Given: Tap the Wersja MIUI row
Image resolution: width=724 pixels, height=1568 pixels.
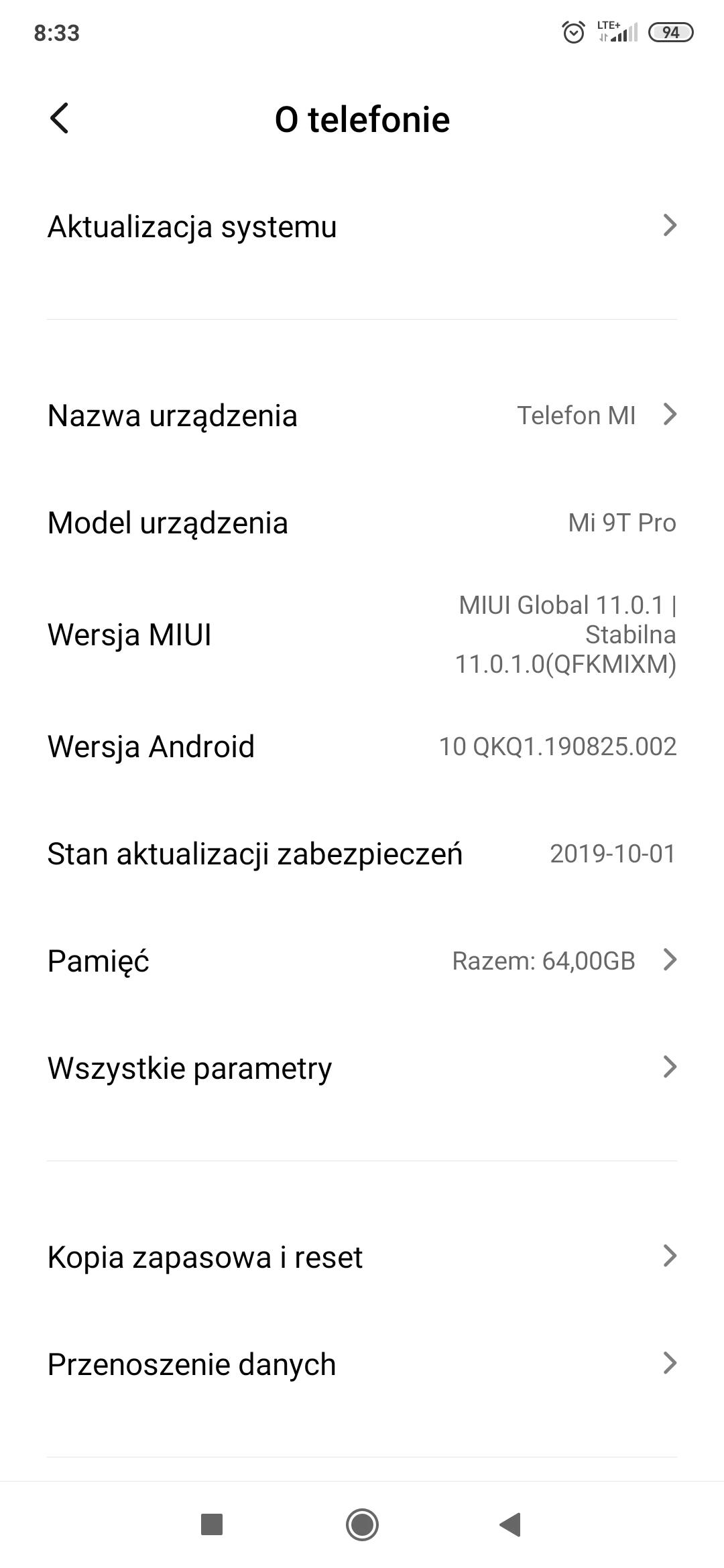Looking at the screenshot, I should (362, 635).
